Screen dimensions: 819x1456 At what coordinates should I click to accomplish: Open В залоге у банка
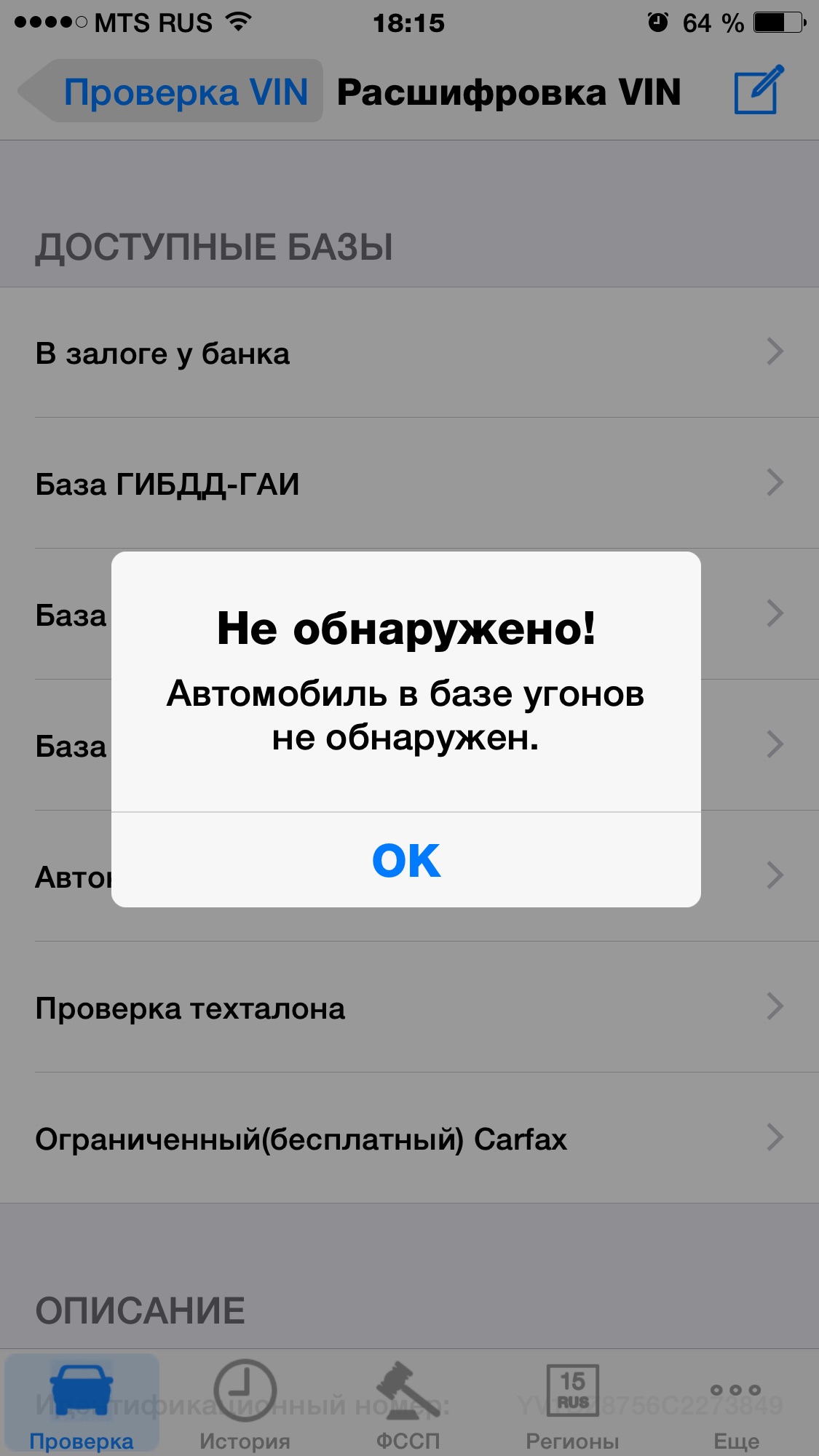[409, 353]
